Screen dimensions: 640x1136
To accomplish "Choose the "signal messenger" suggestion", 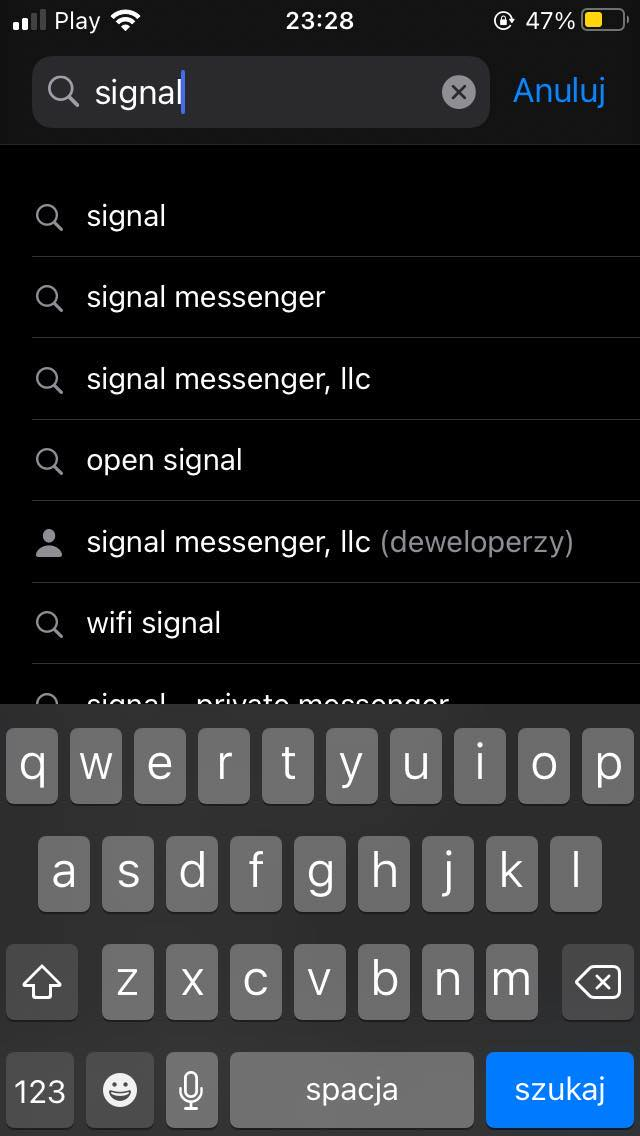I will (x=336, y=297).
